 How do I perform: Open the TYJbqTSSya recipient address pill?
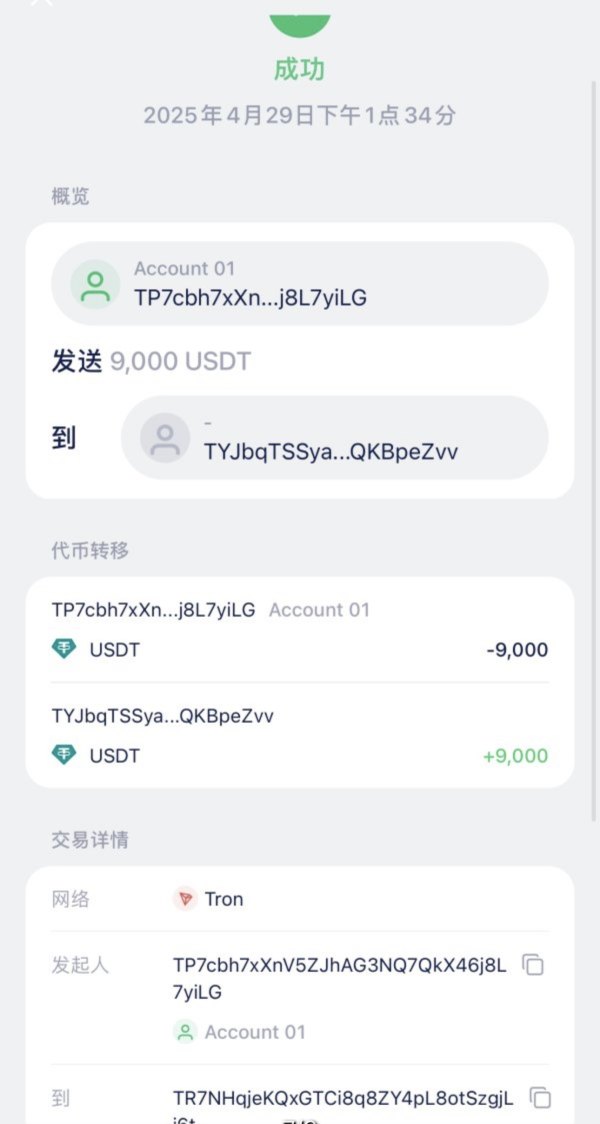pos(335,437)
